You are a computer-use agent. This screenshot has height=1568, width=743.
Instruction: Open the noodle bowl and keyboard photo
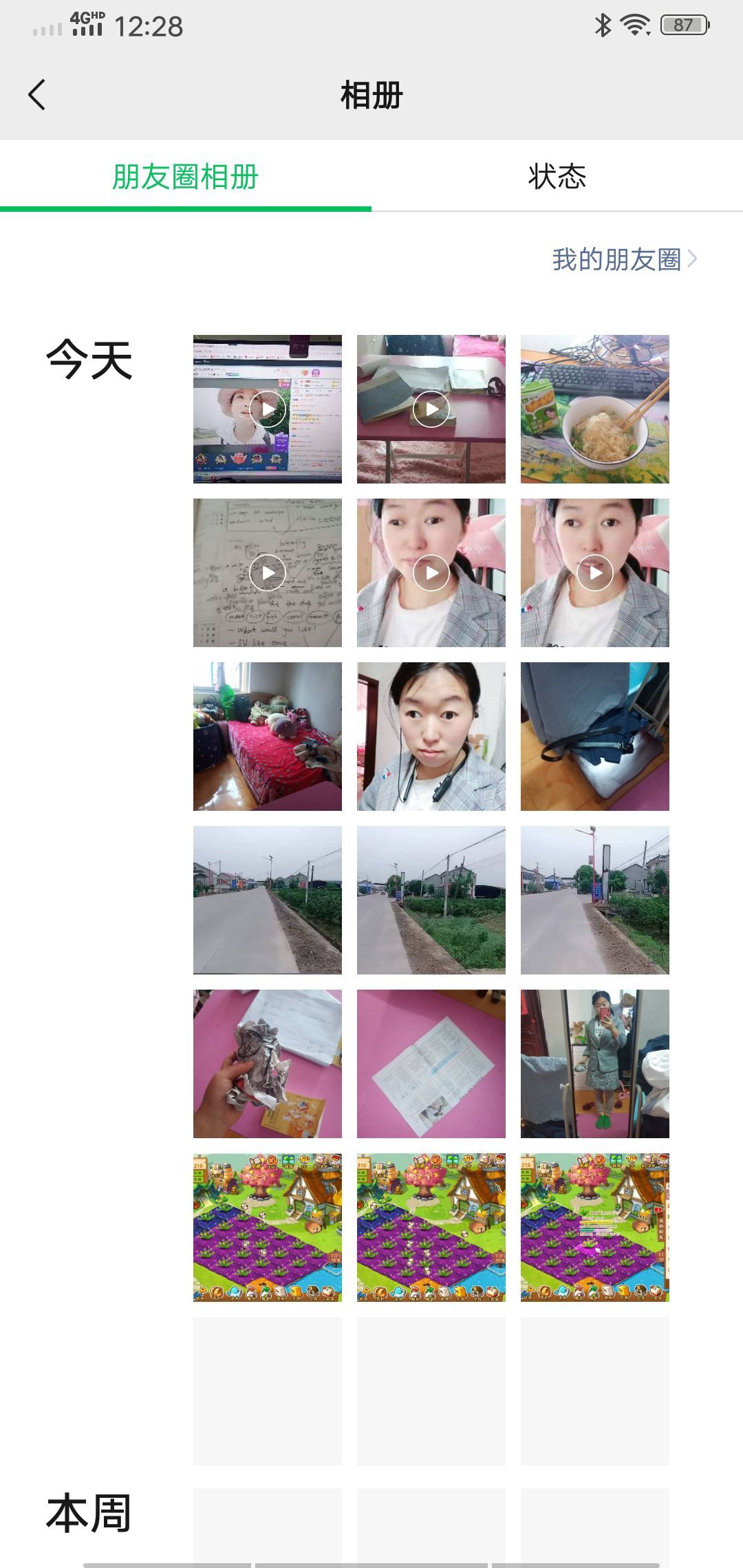[x=595, y=409]
